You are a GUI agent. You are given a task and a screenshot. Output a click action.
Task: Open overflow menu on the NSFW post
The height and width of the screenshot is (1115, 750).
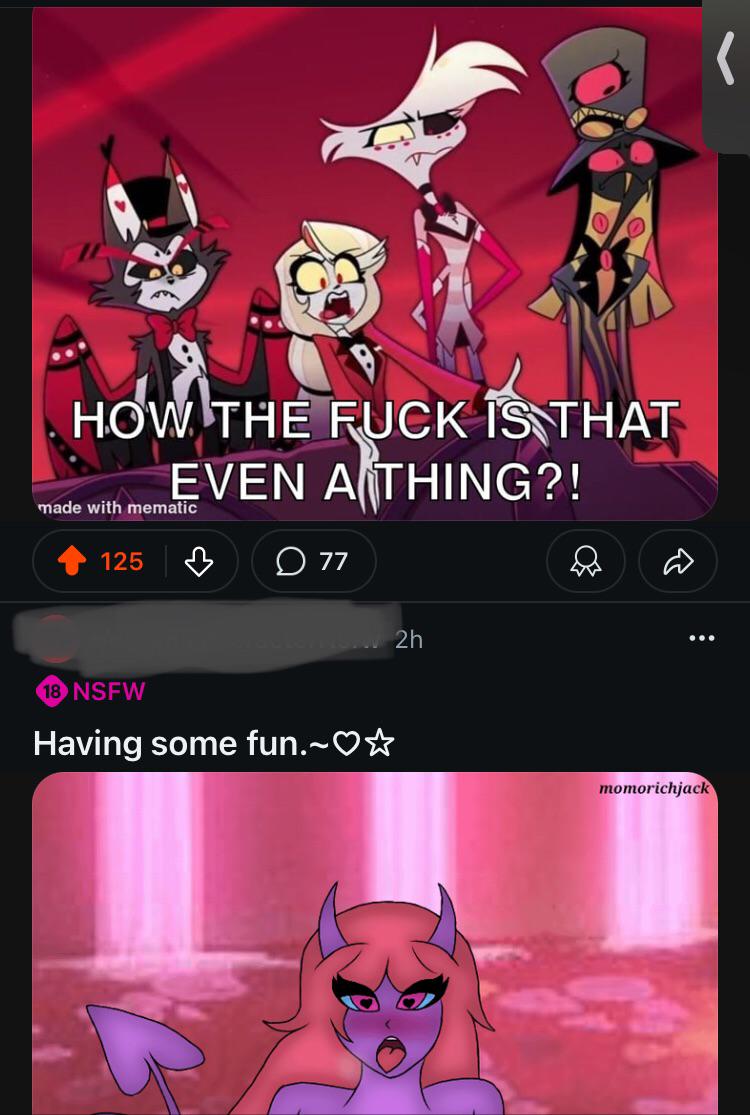coord(702,639)
